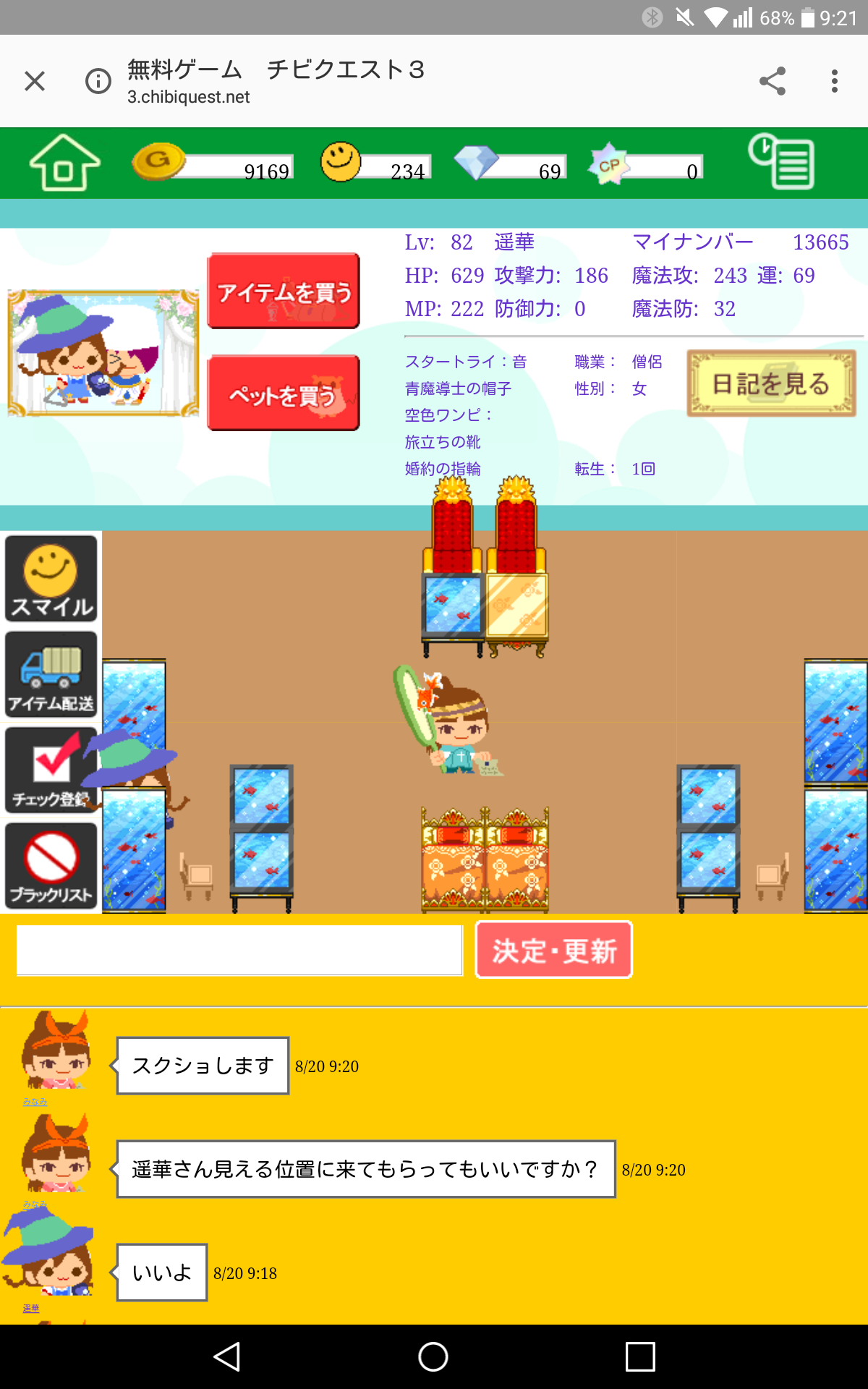Open 遥華's profile link under the avatar

(x=31, y=1308)
